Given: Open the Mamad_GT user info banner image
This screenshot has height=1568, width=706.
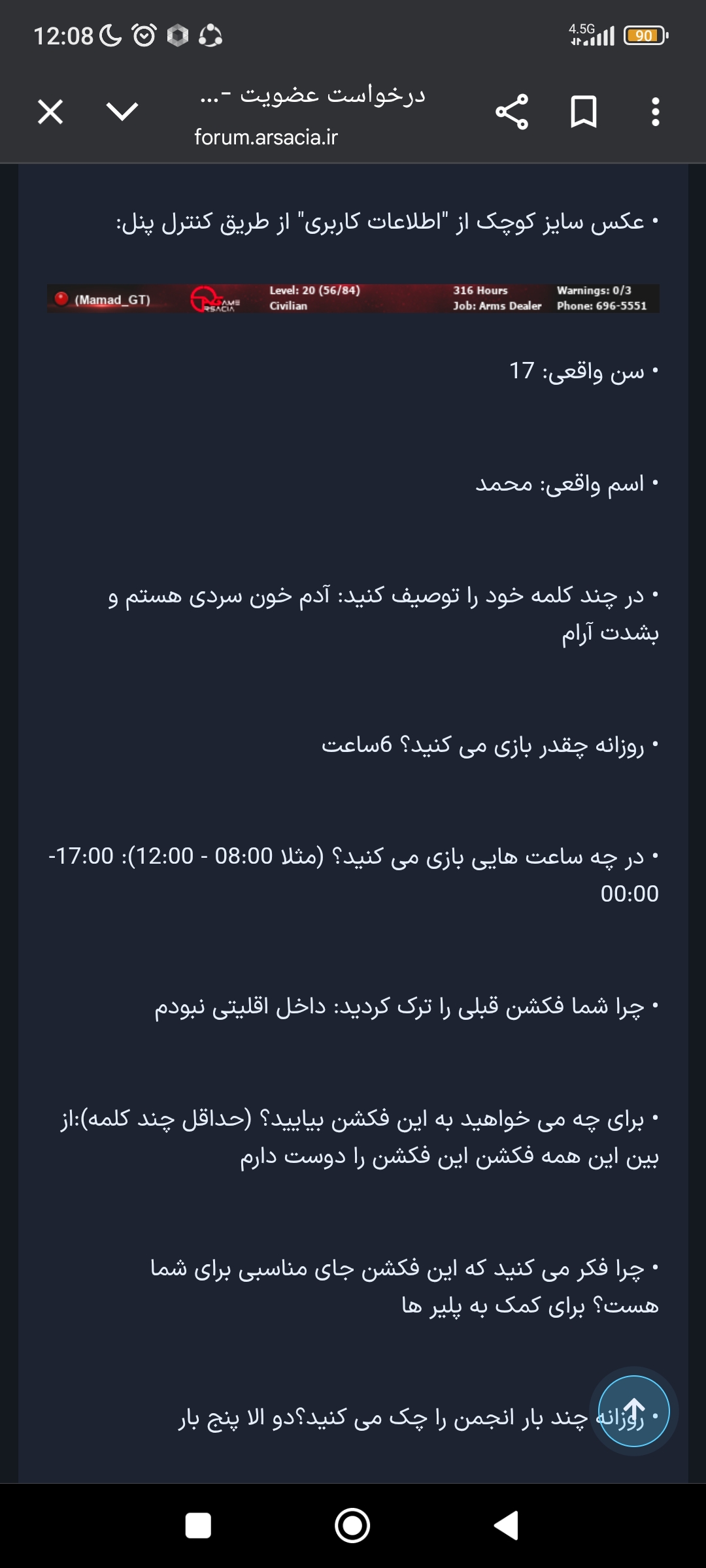Looking at the screenshot, I should click(353, 299).
